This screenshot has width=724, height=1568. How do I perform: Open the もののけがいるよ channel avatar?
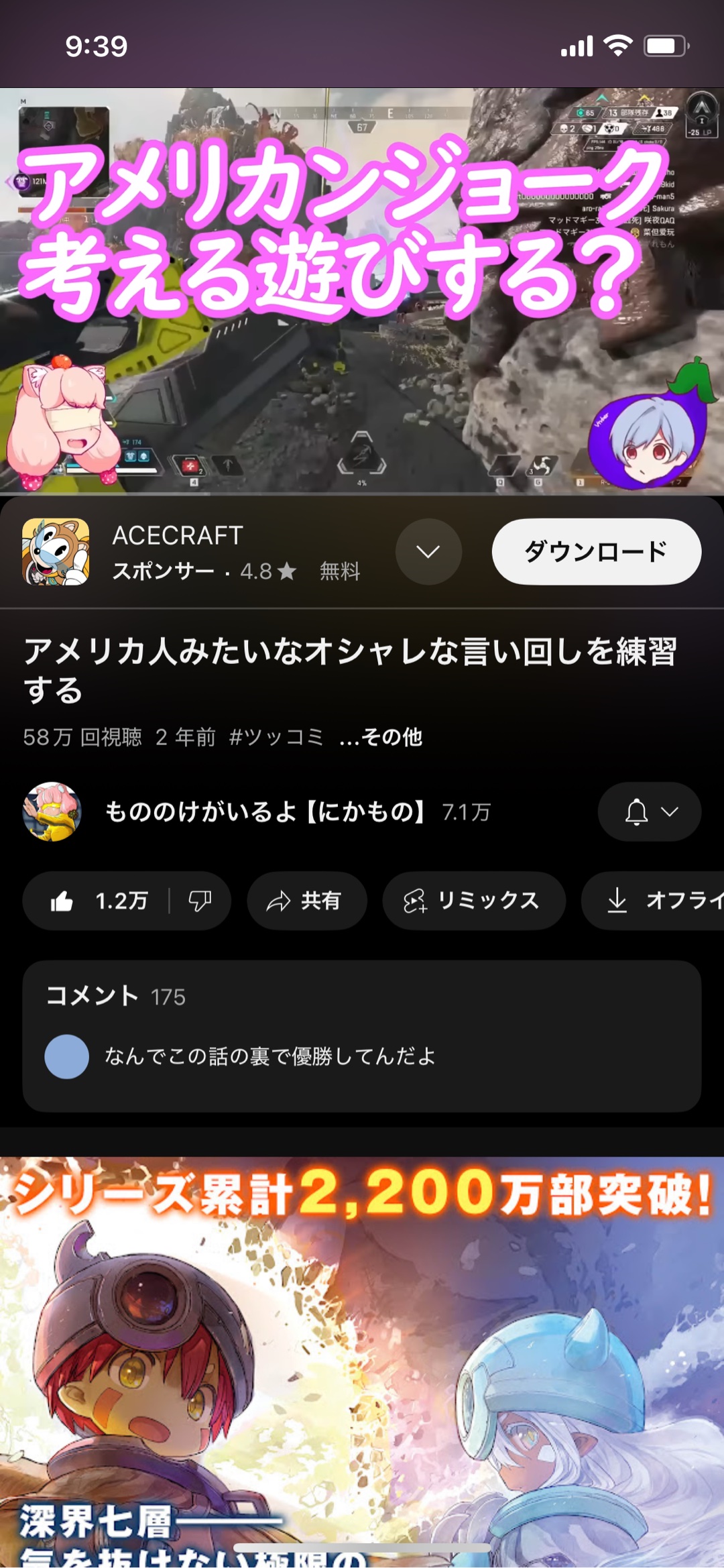[x=52, y=811]
